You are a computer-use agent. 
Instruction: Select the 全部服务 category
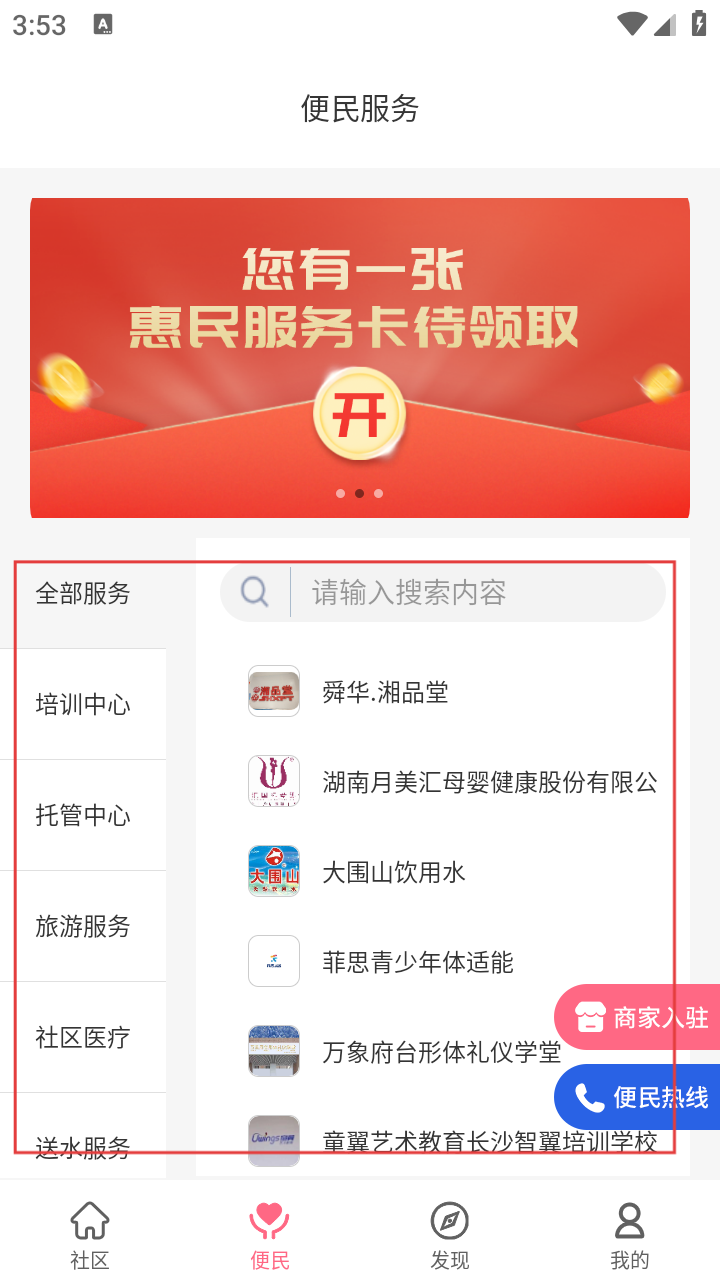(83, 594)
